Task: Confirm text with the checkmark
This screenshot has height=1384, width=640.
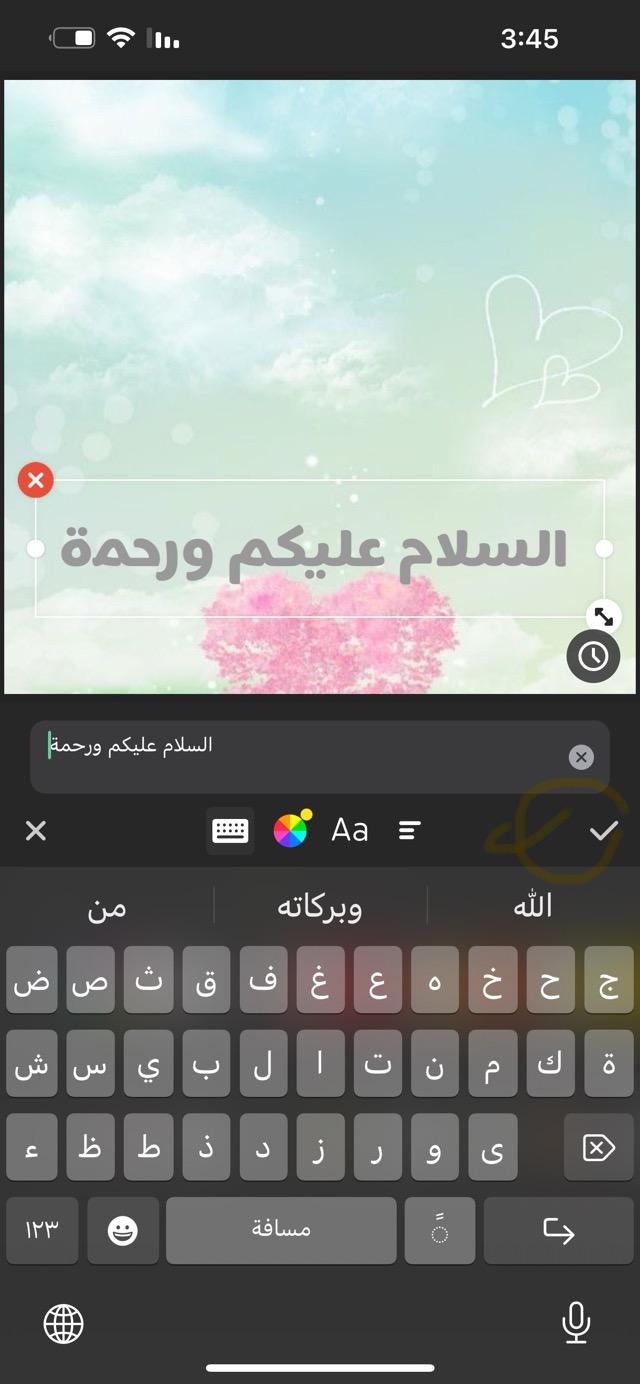Action: (603, 830)
